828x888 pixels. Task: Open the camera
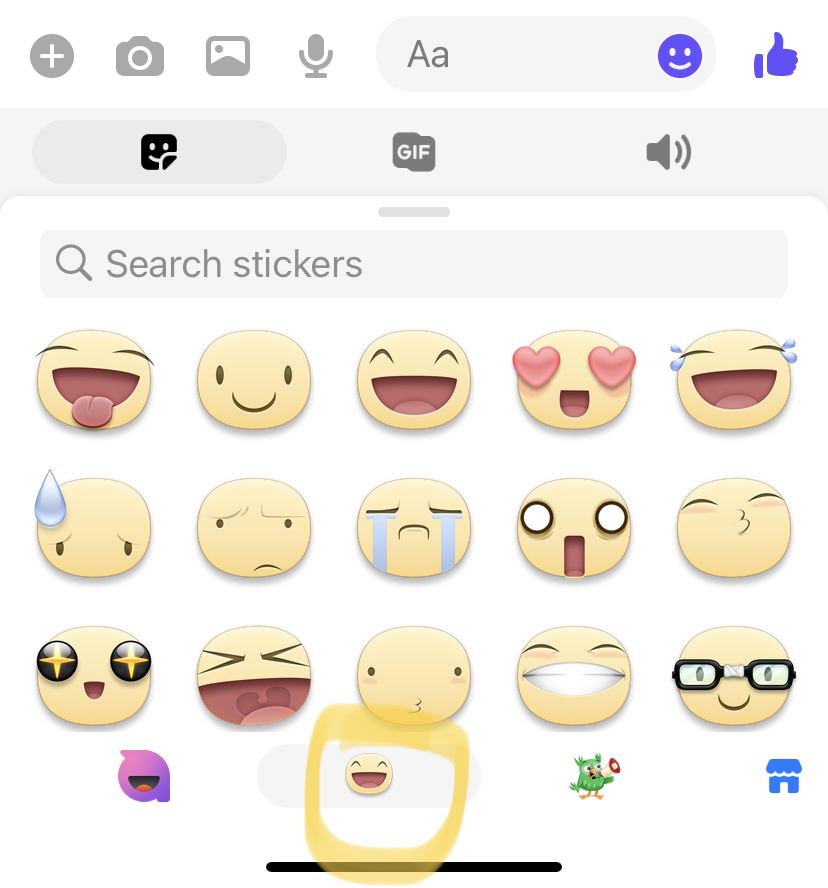tap(140, 56)
